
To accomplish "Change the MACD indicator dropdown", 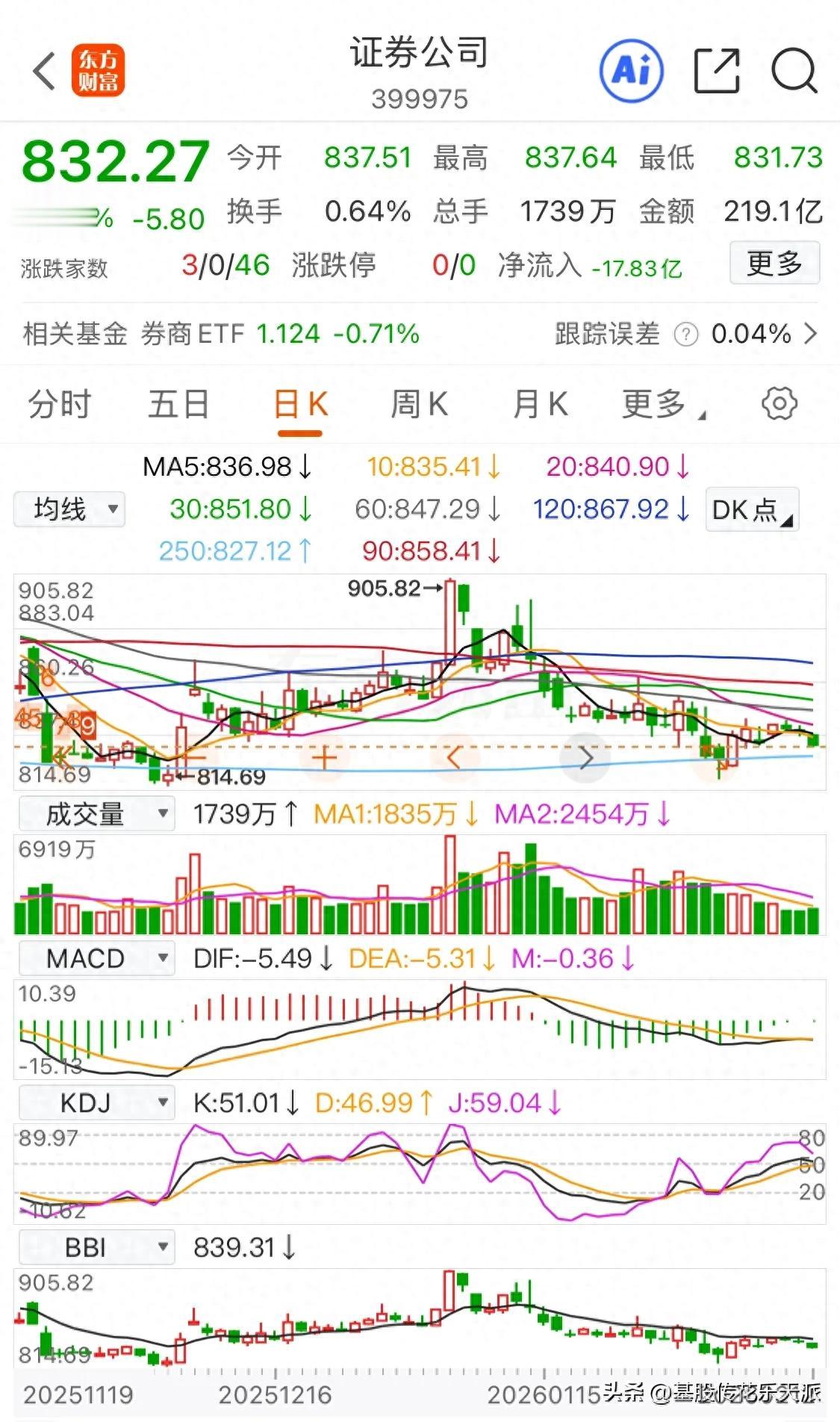I will pos(96,958).
